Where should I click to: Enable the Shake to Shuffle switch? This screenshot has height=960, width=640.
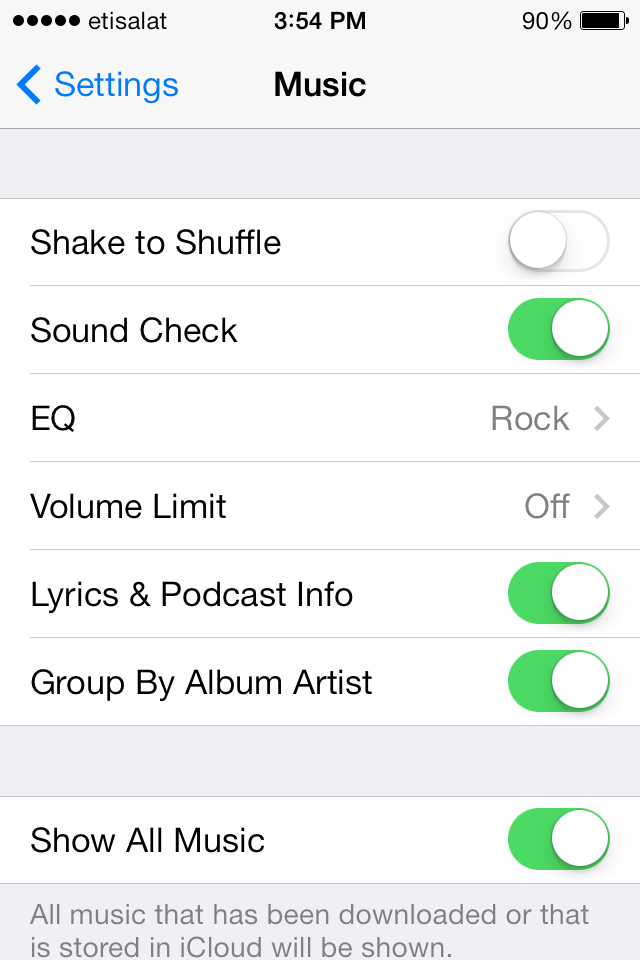(558, 242)
